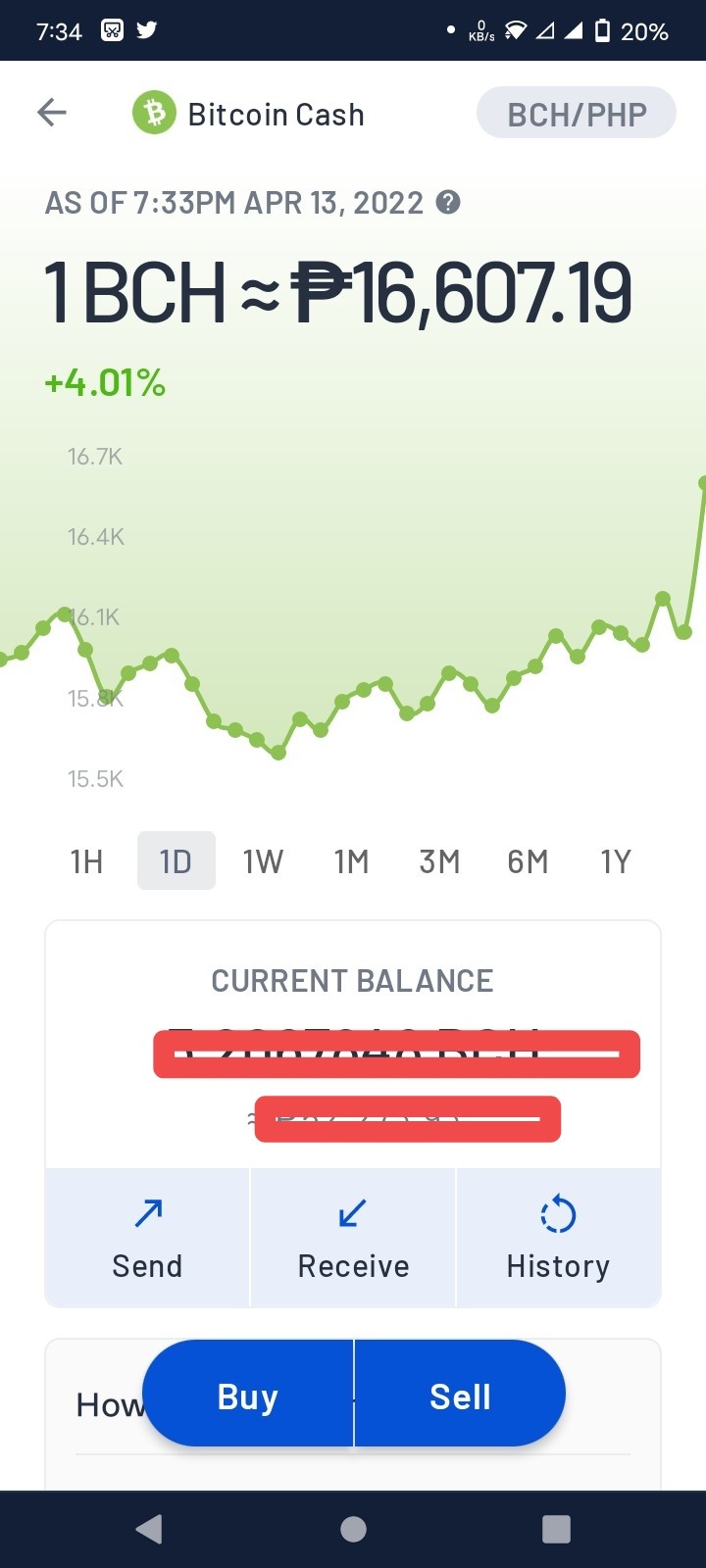The image size is (706, 1568).
Task: Open the BCH/PHP pair selector
Action: pyautogui.click(x=577, y=114)
